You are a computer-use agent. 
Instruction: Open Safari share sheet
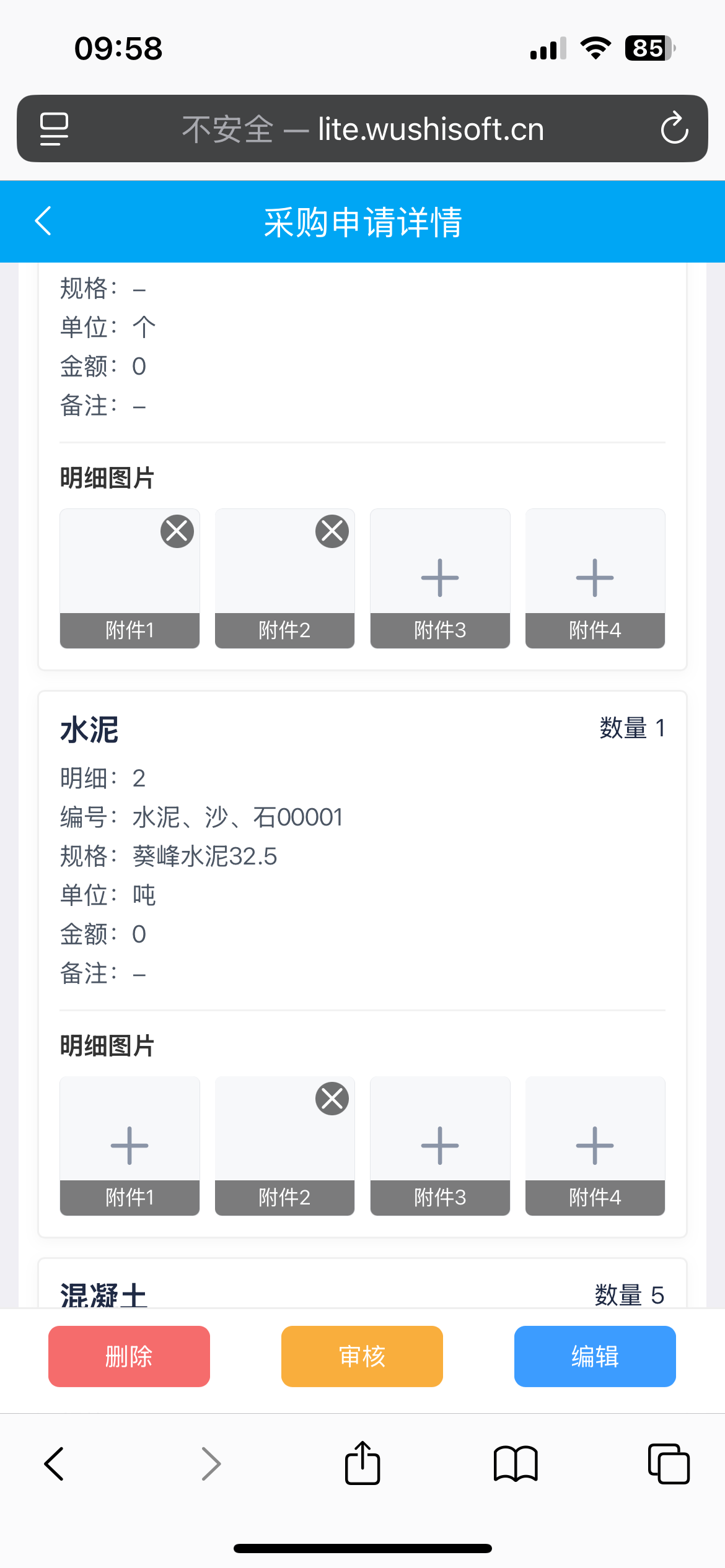[x=362, y=1463]
